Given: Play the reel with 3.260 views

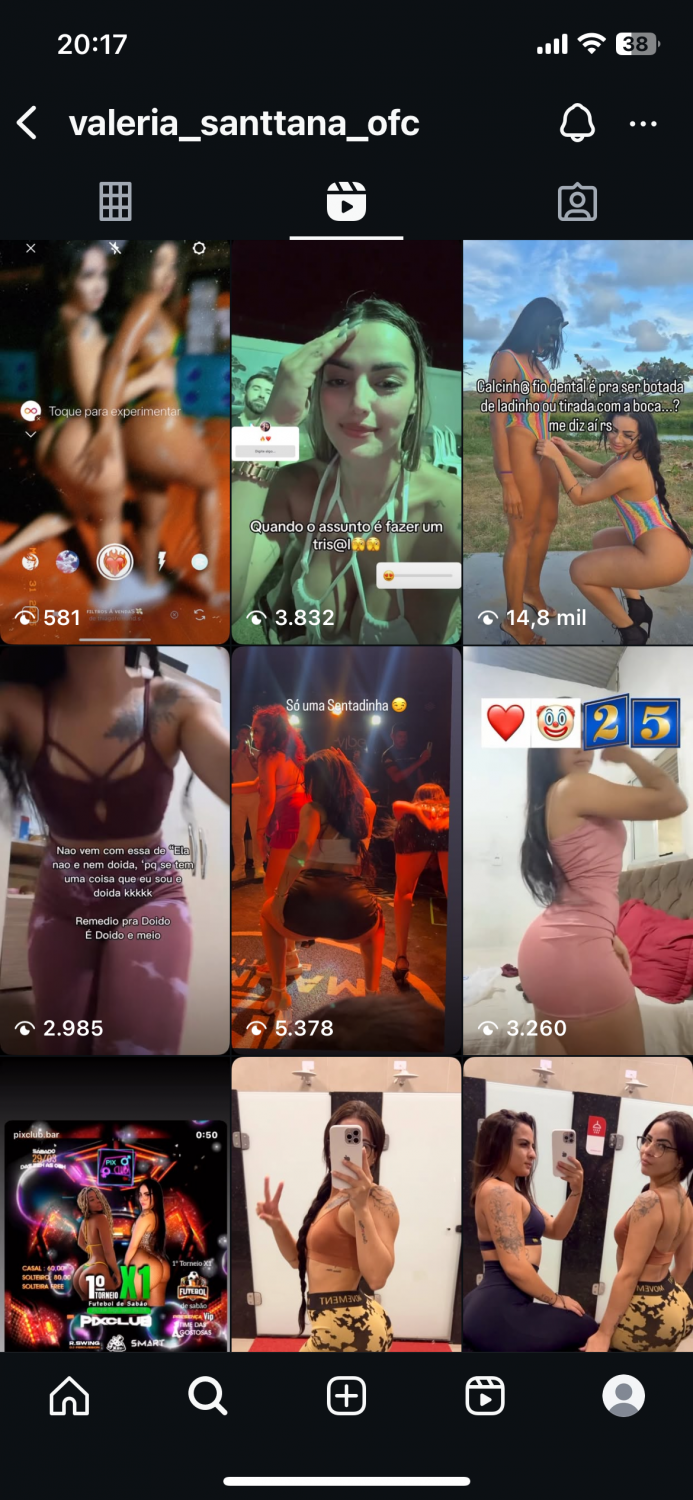Looking at the screenshot, I should tap(578, 850).
